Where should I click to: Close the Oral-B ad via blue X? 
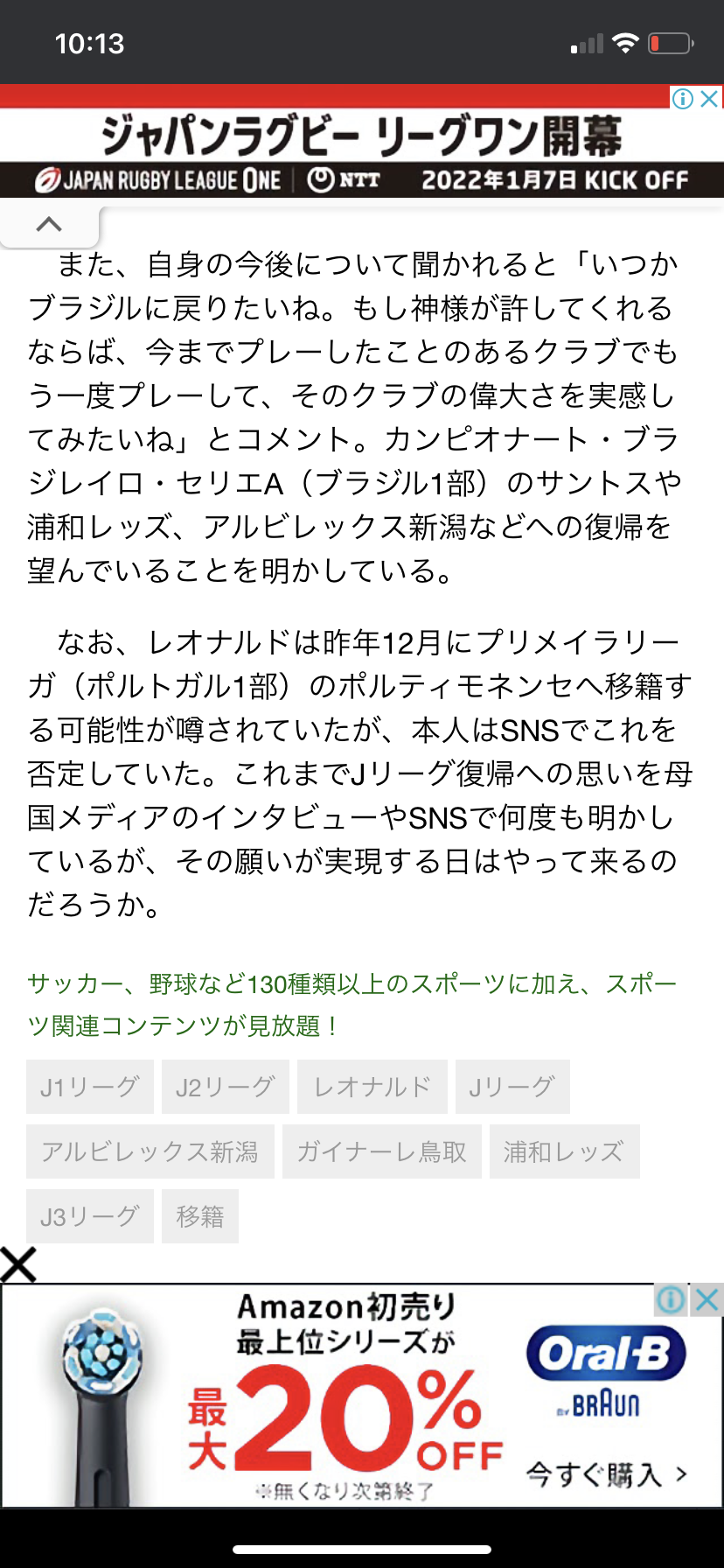tap(707, 1300)
